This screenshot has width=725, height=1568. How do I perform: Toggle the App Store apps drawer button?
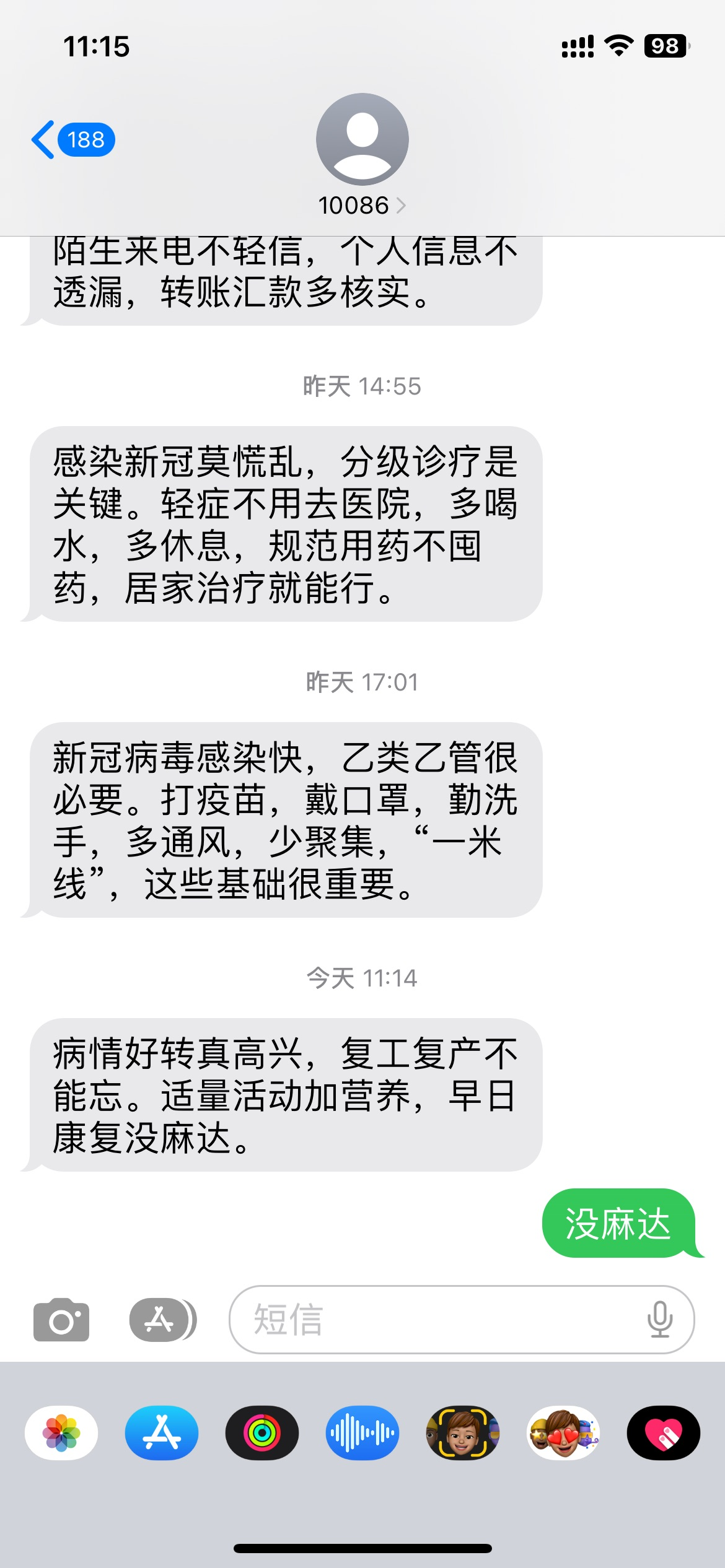[161, 1320]
